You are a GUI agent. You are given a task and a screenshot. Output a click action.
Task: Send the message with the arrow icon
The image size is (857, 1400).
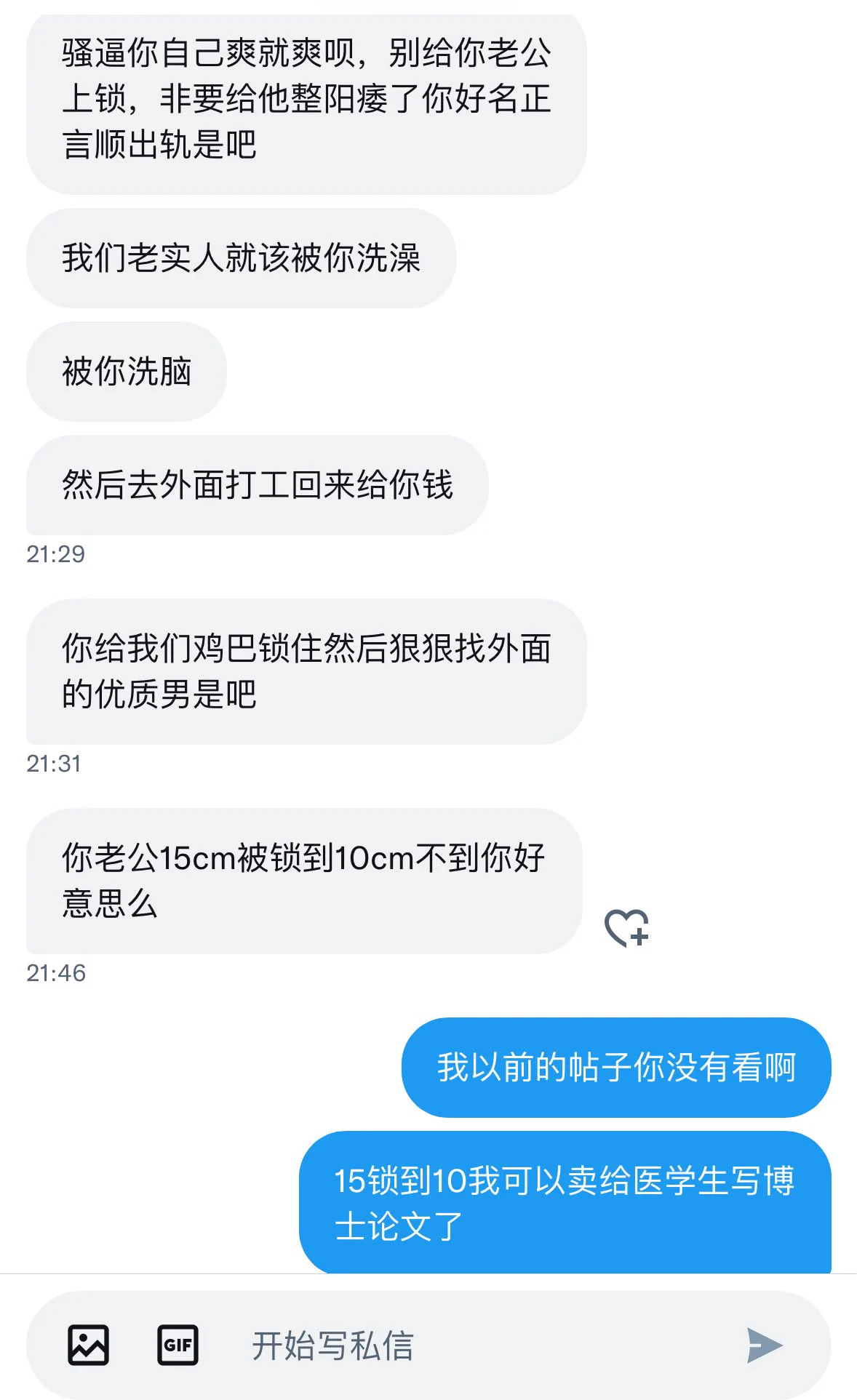pos(764,1345)
